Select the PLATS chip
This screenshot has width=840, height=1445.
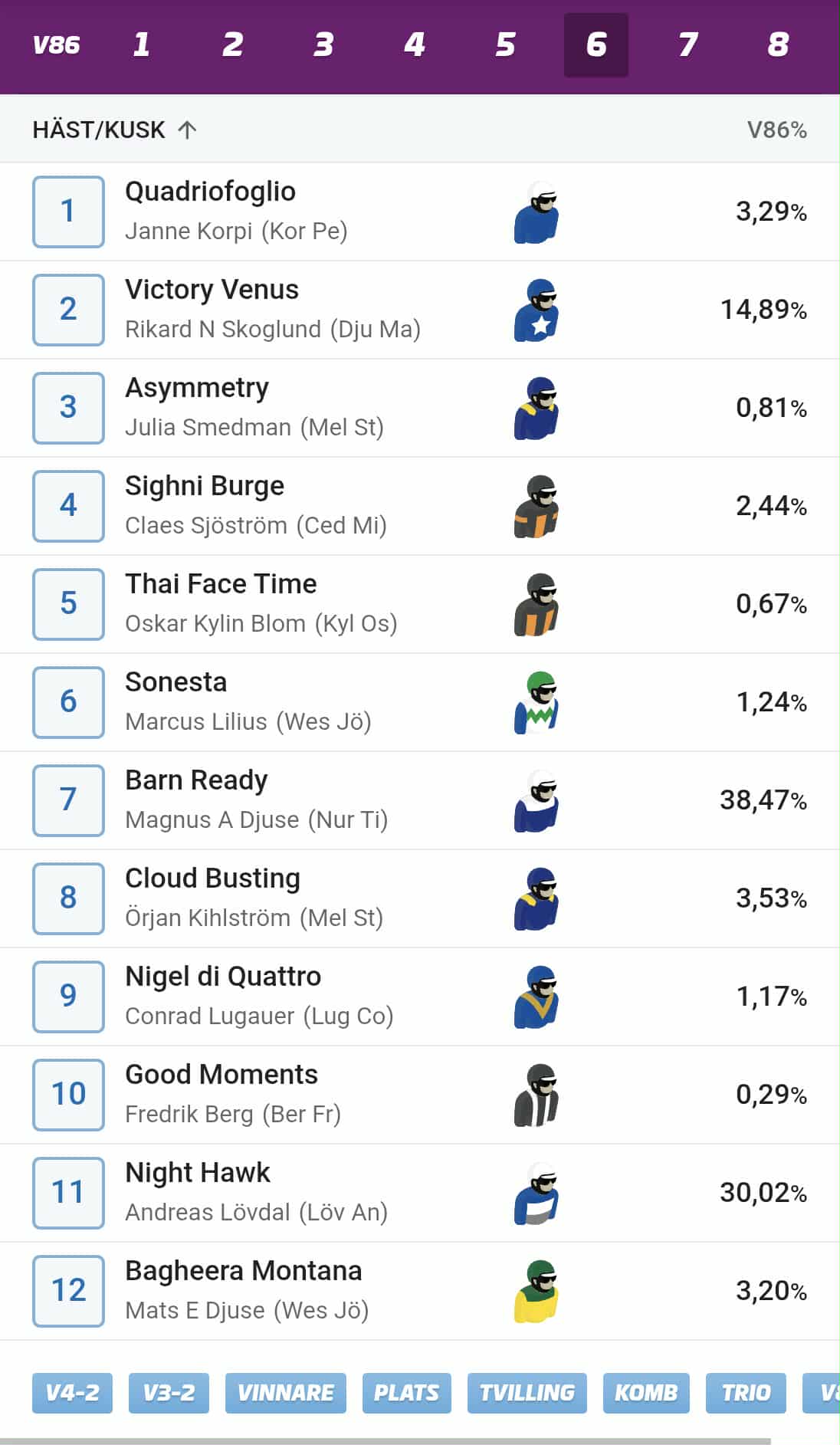click(406, 1393)
